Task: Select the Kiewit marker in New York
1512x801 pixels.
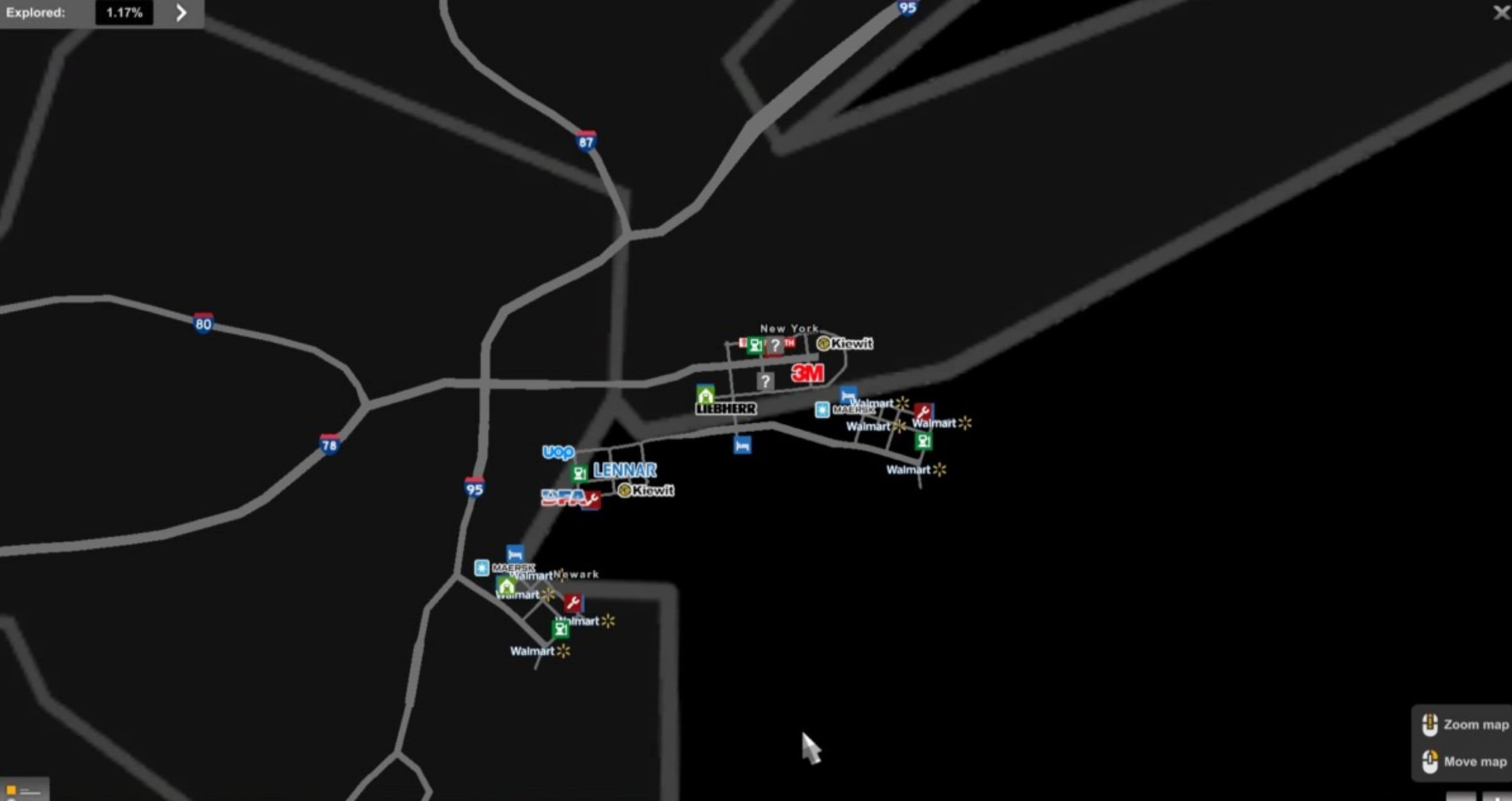Action: click(846, 344)
